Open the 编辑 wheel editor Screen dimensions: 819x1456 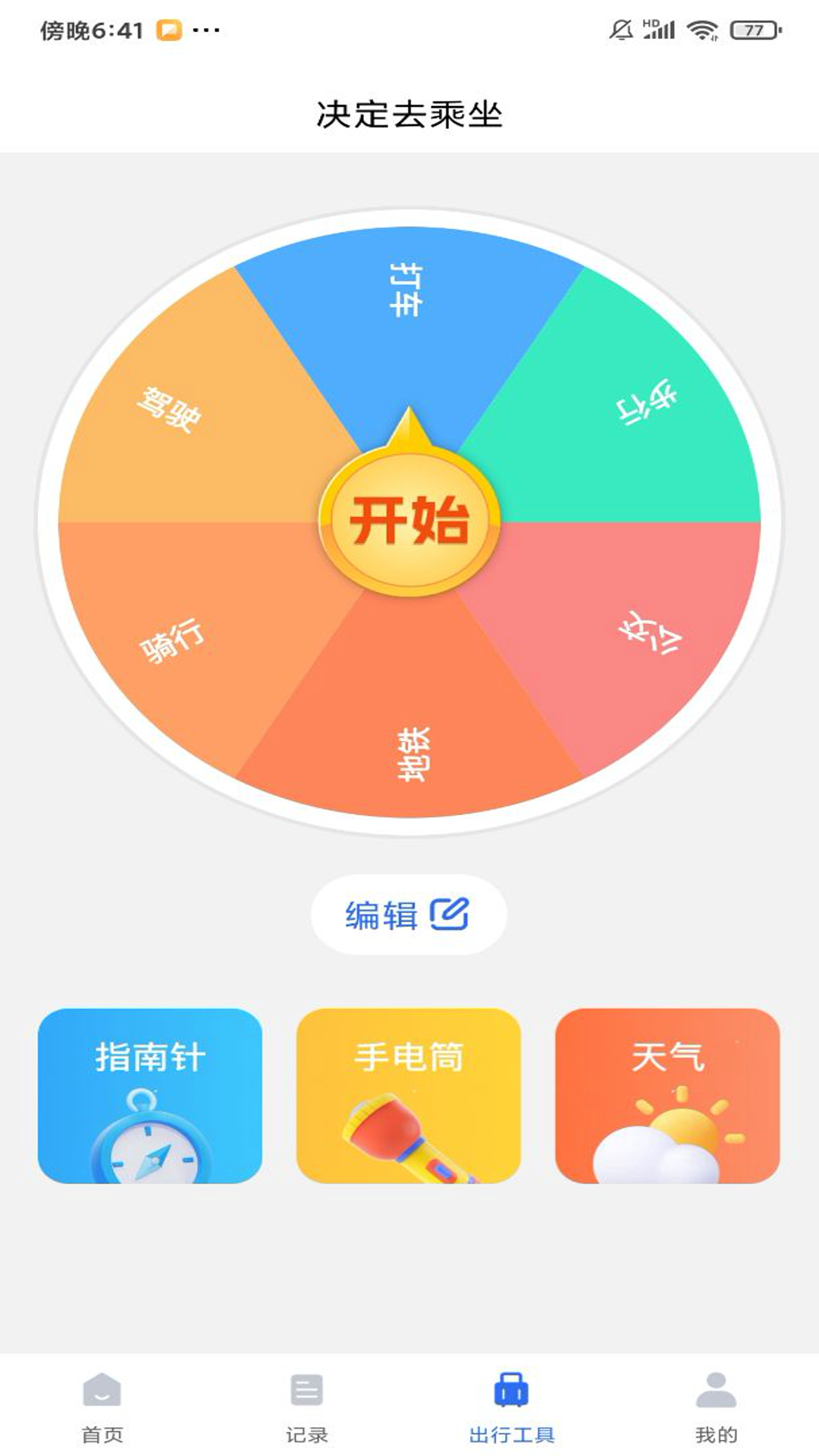(409, 915)
